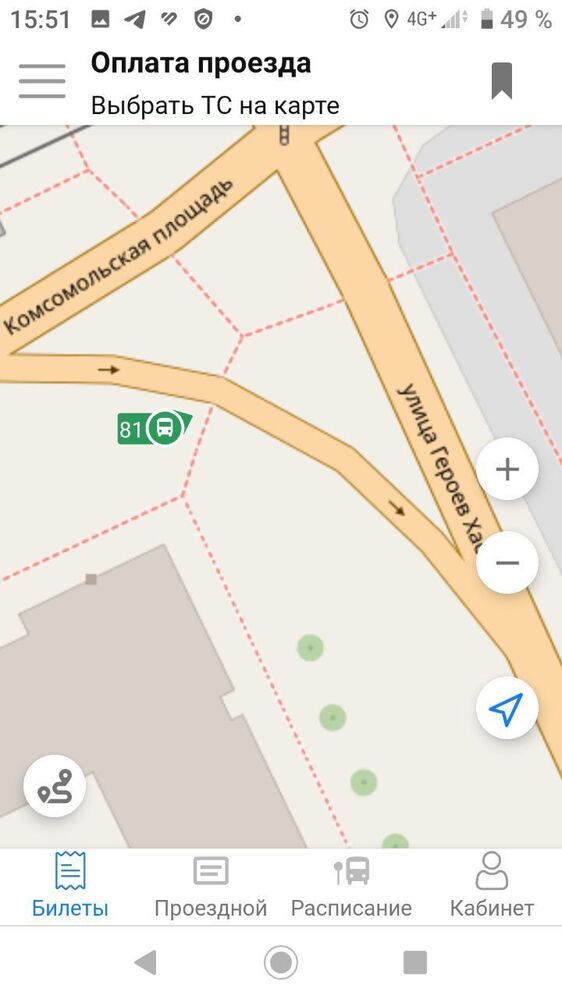Open the hamburger drawer menu

42,81
